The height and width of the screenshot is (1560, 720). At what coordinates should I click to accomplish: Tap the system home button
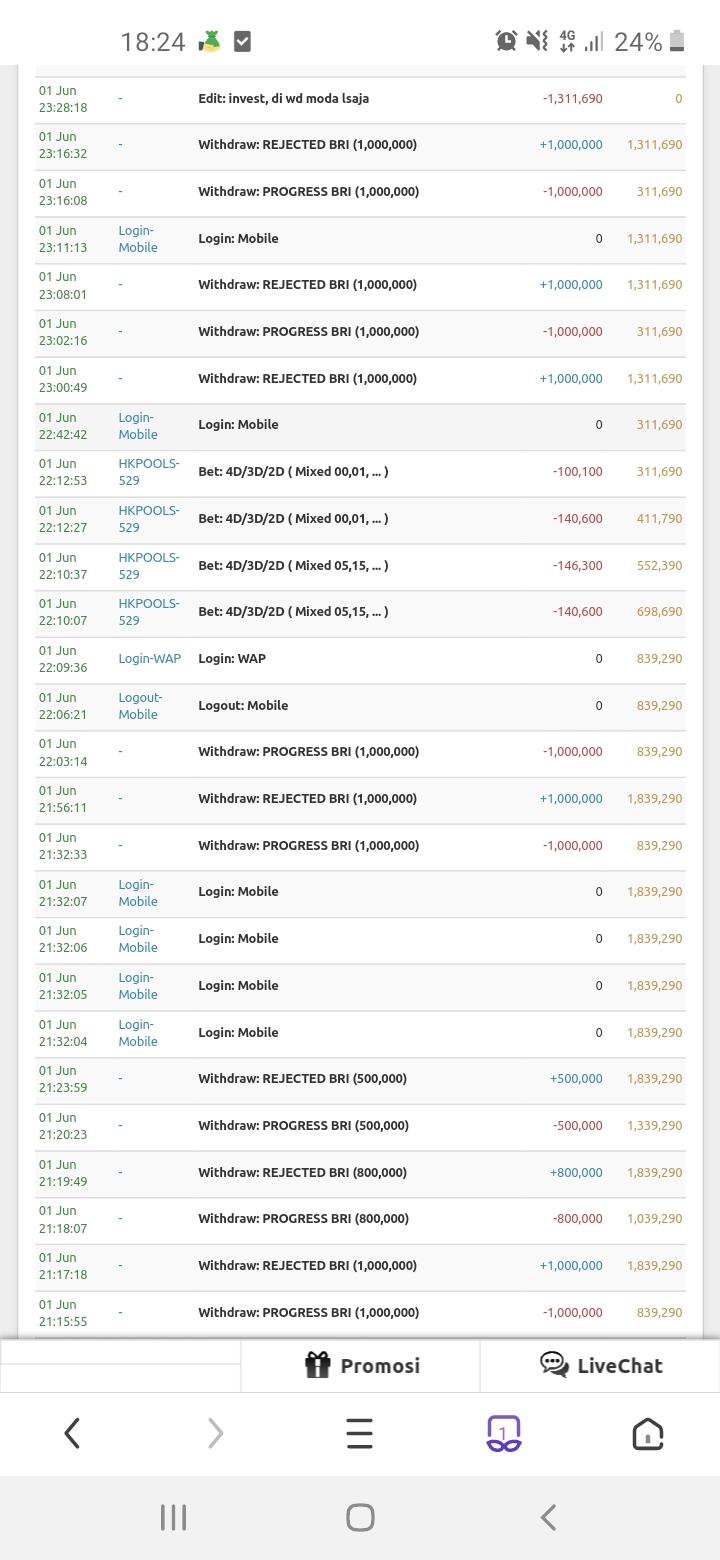pos(360,1518)
